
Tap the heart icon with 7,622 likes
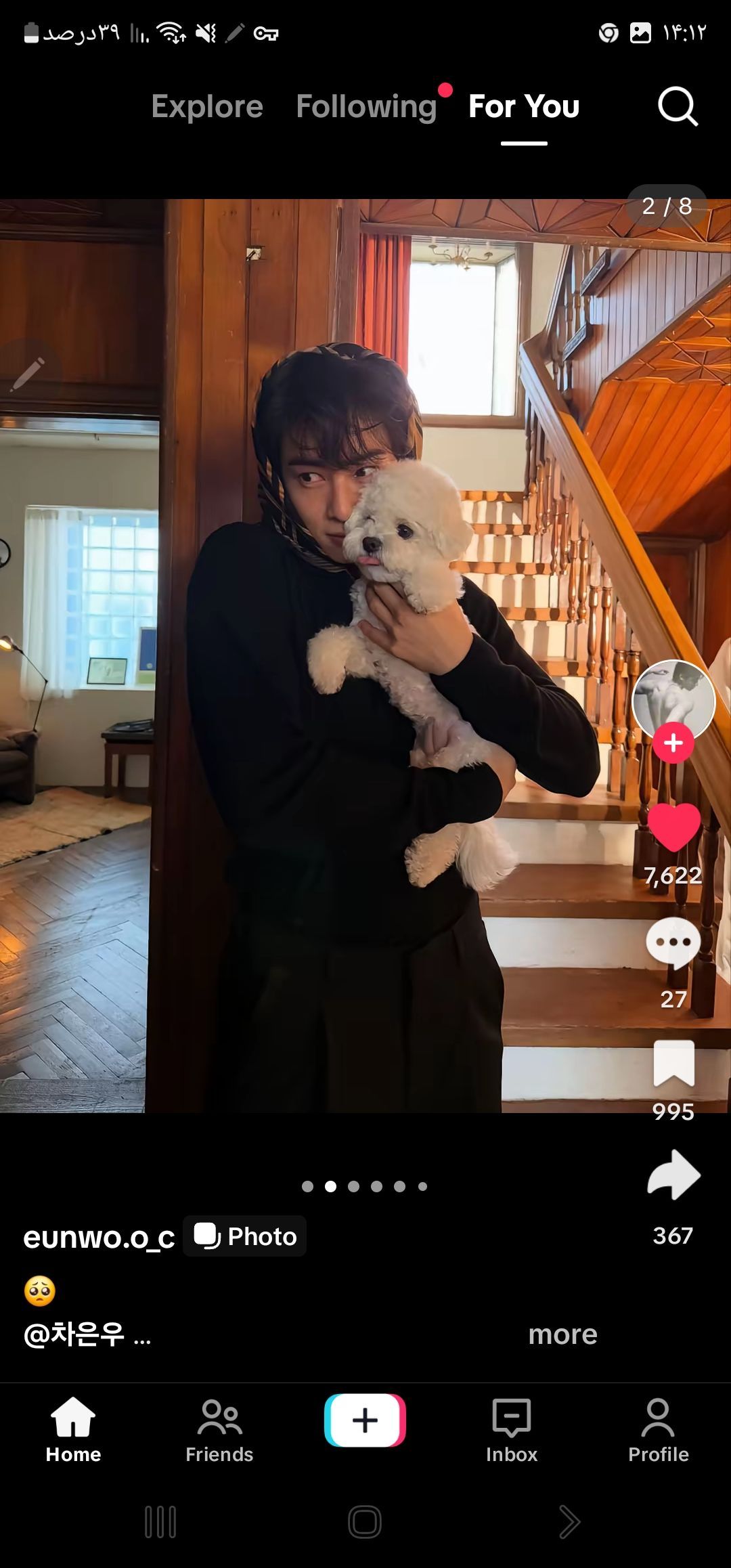[673, 828]
